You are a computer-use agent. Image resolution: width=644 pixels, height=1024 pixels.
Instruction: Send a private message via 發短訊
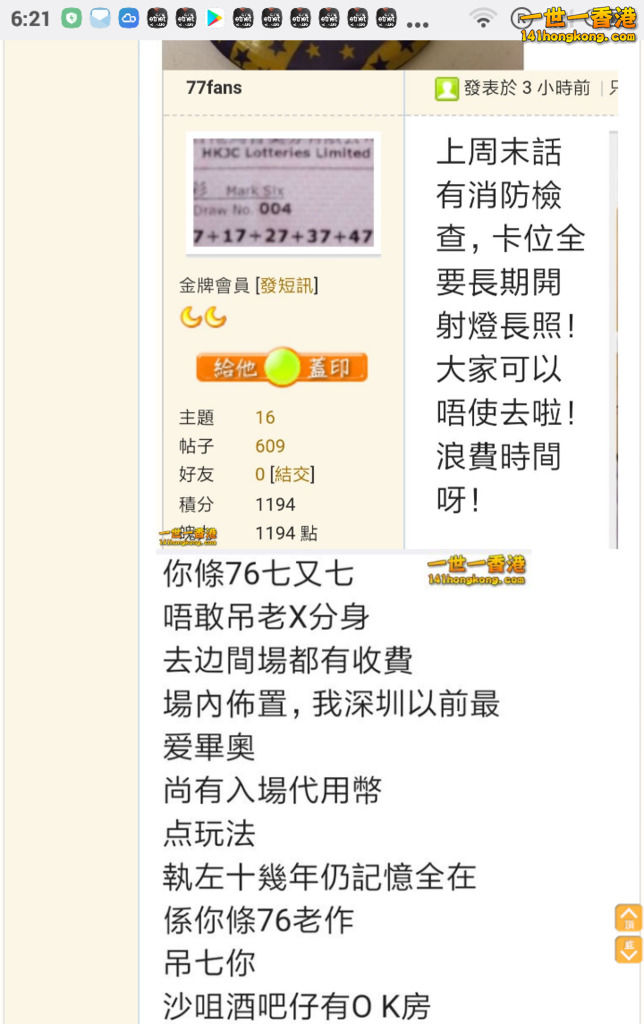pos(287,286)
